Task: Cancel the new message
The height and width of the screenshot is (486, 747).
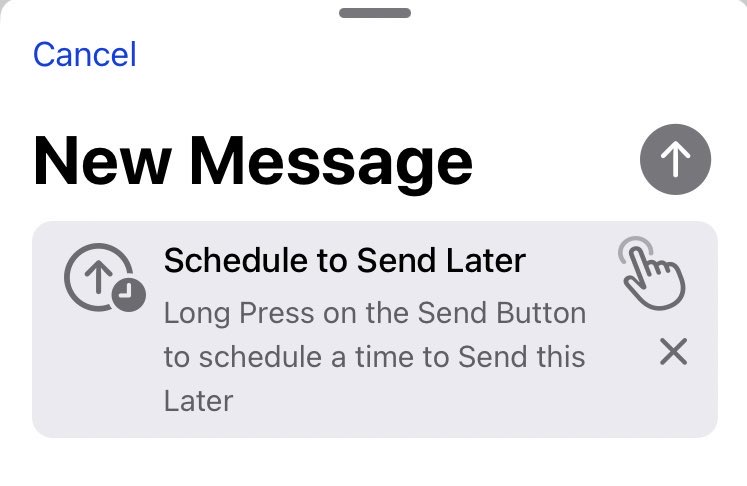Action: point(84,54)
